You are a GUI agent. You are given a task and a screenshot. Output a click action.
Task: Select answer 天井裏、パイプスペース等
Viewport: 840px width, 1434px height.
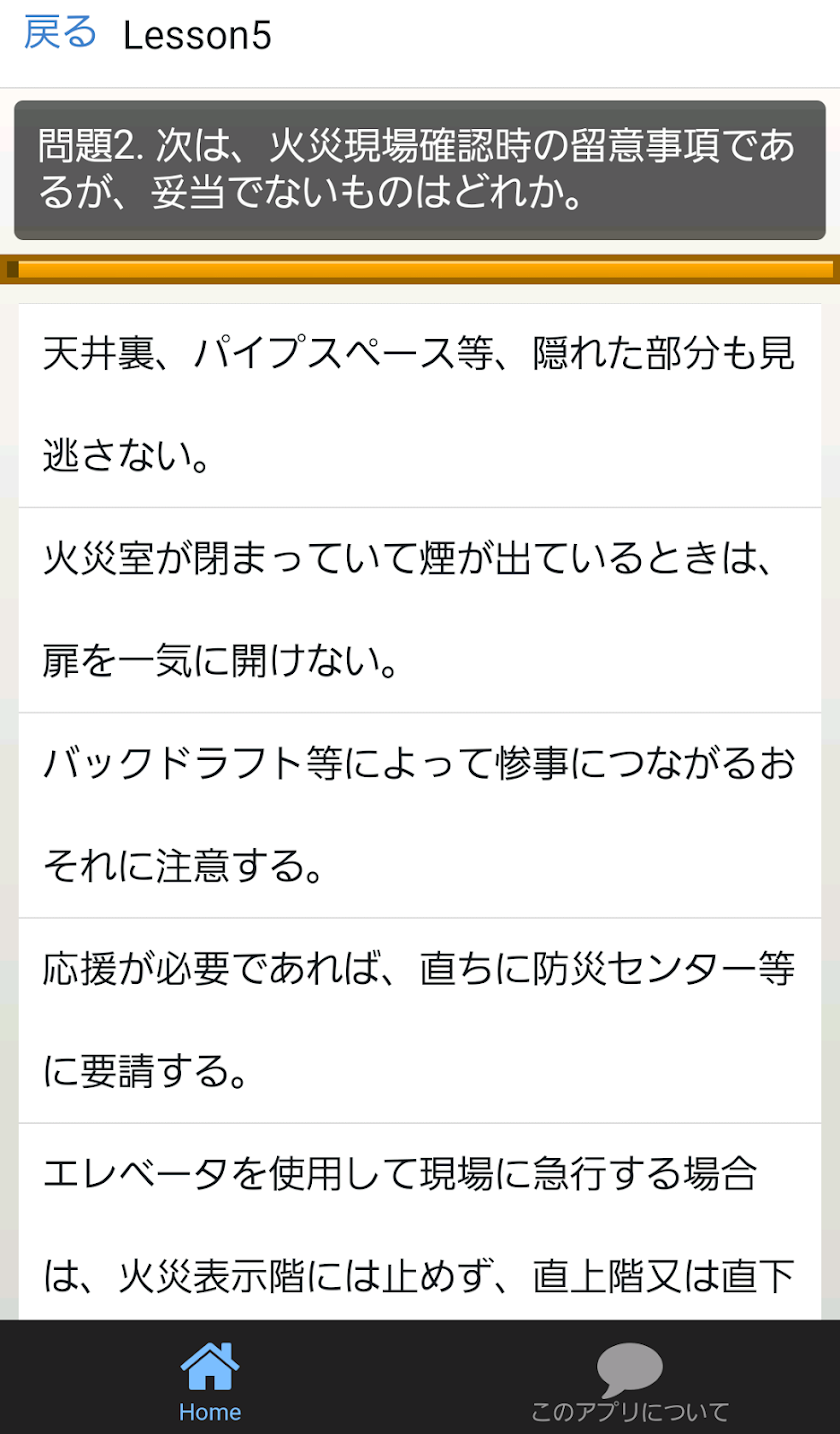(x=420, y=406)
